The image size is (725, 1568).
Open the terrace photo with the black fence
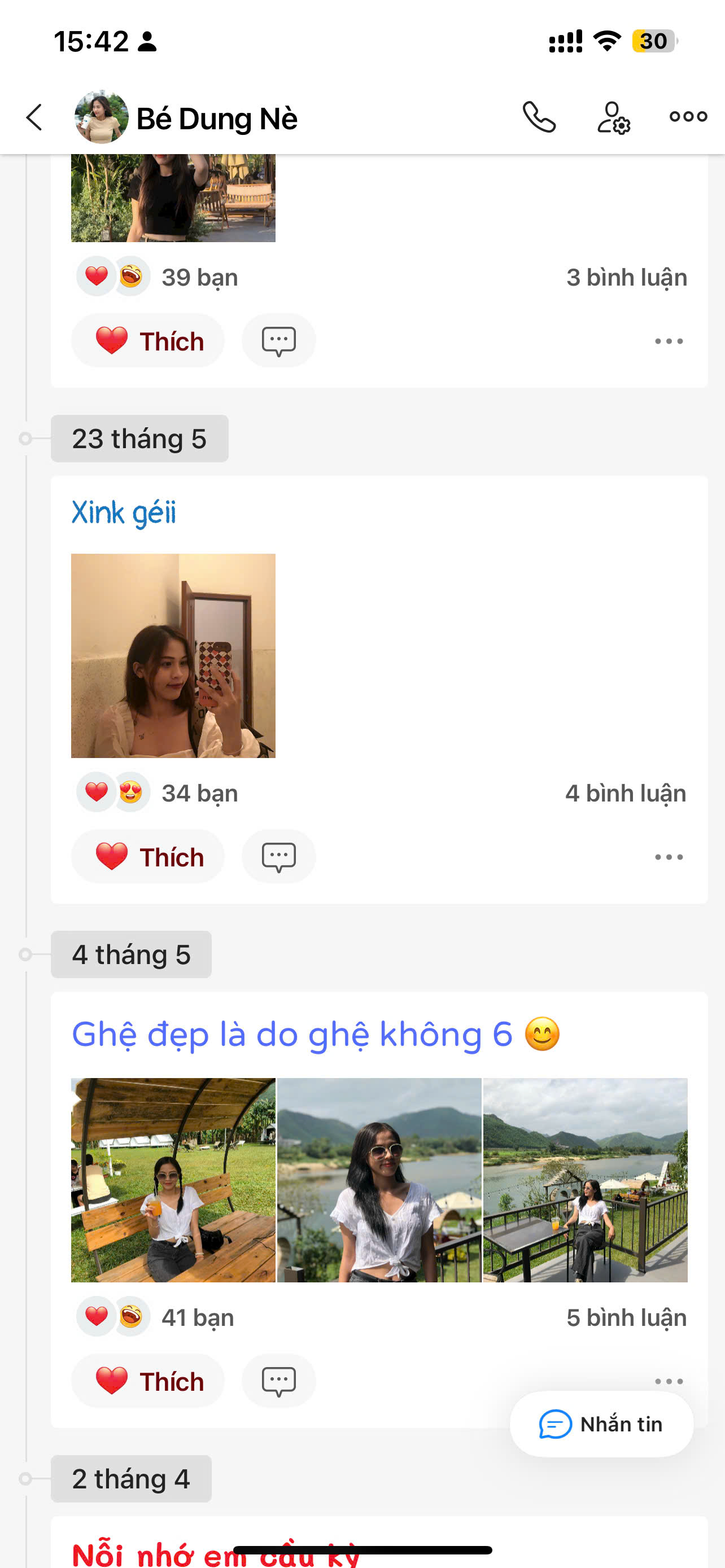click(585, 1180)
